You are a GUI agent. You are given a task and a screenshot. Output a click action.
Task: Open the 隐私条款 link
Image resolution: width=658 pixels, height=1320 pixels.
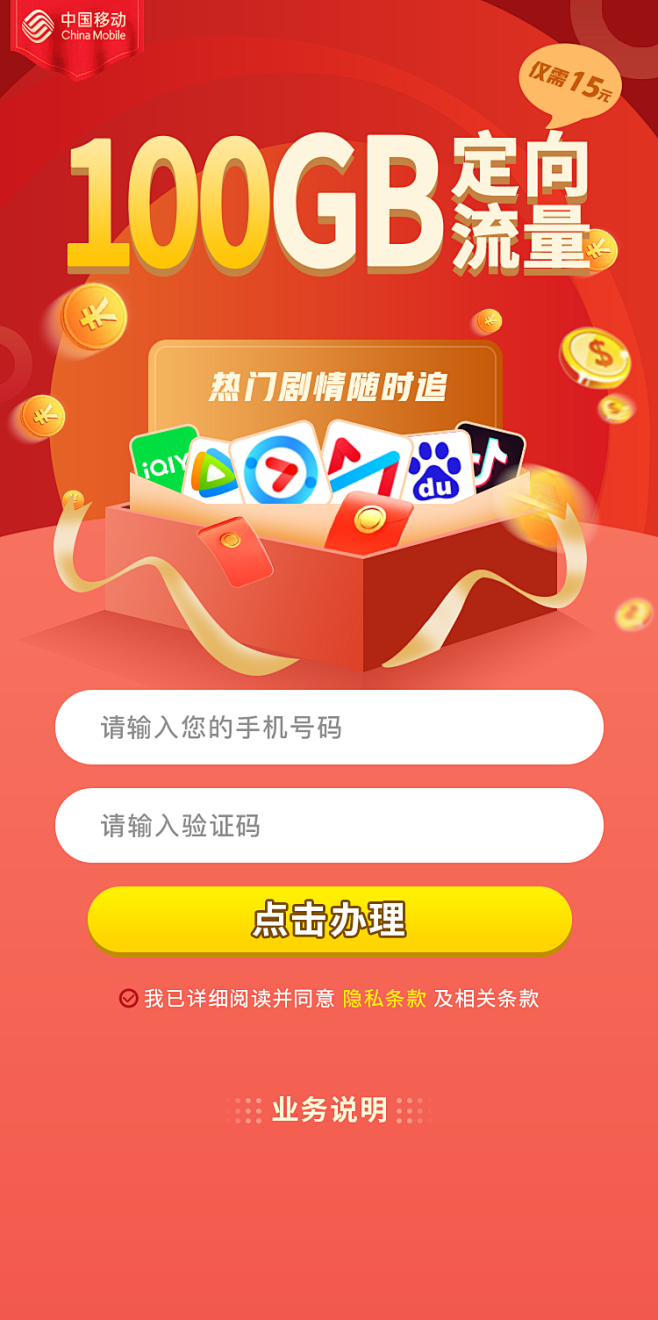pyautogui.click(x=384, y=998)
